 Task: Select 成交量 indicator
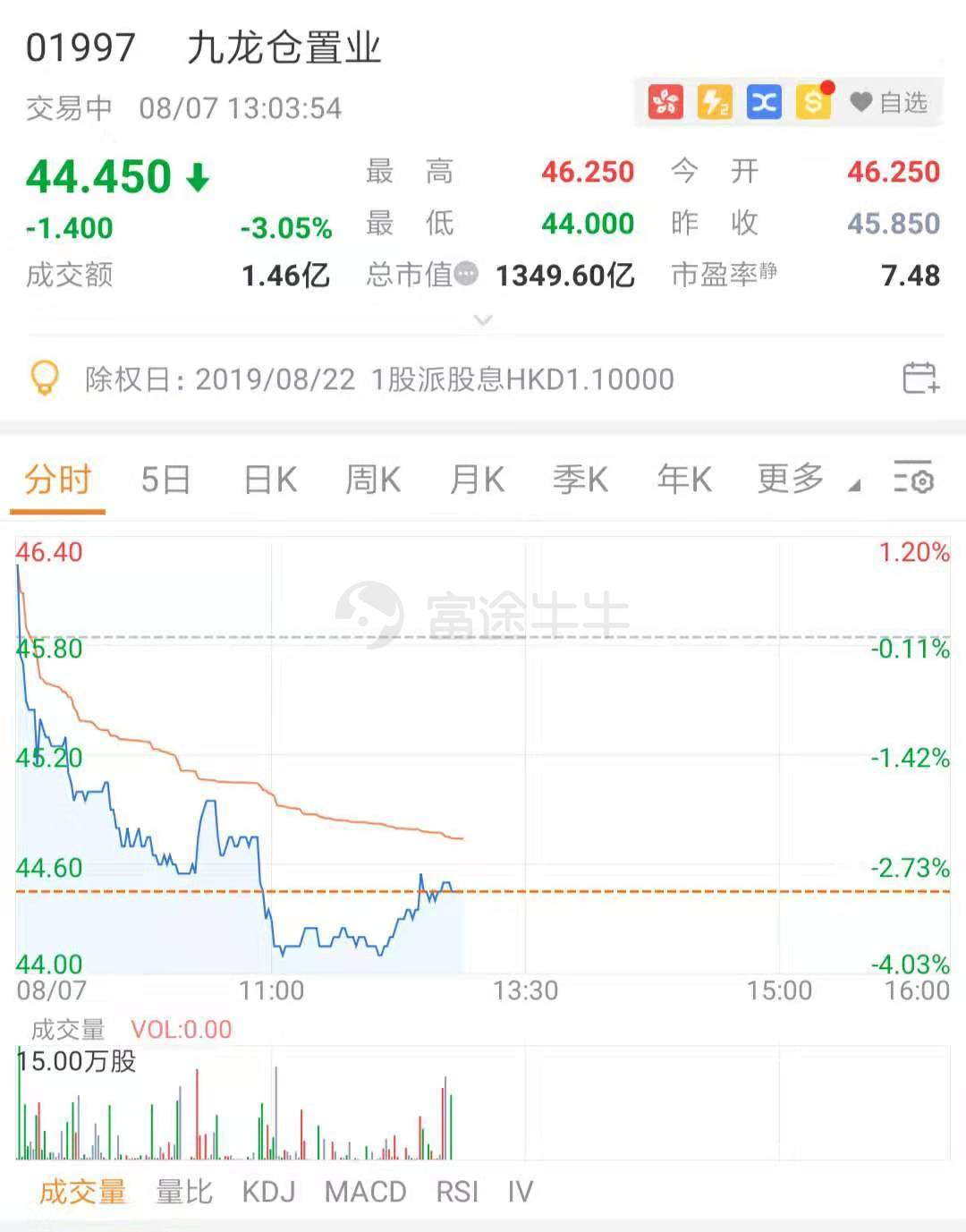coord(82,1192)
